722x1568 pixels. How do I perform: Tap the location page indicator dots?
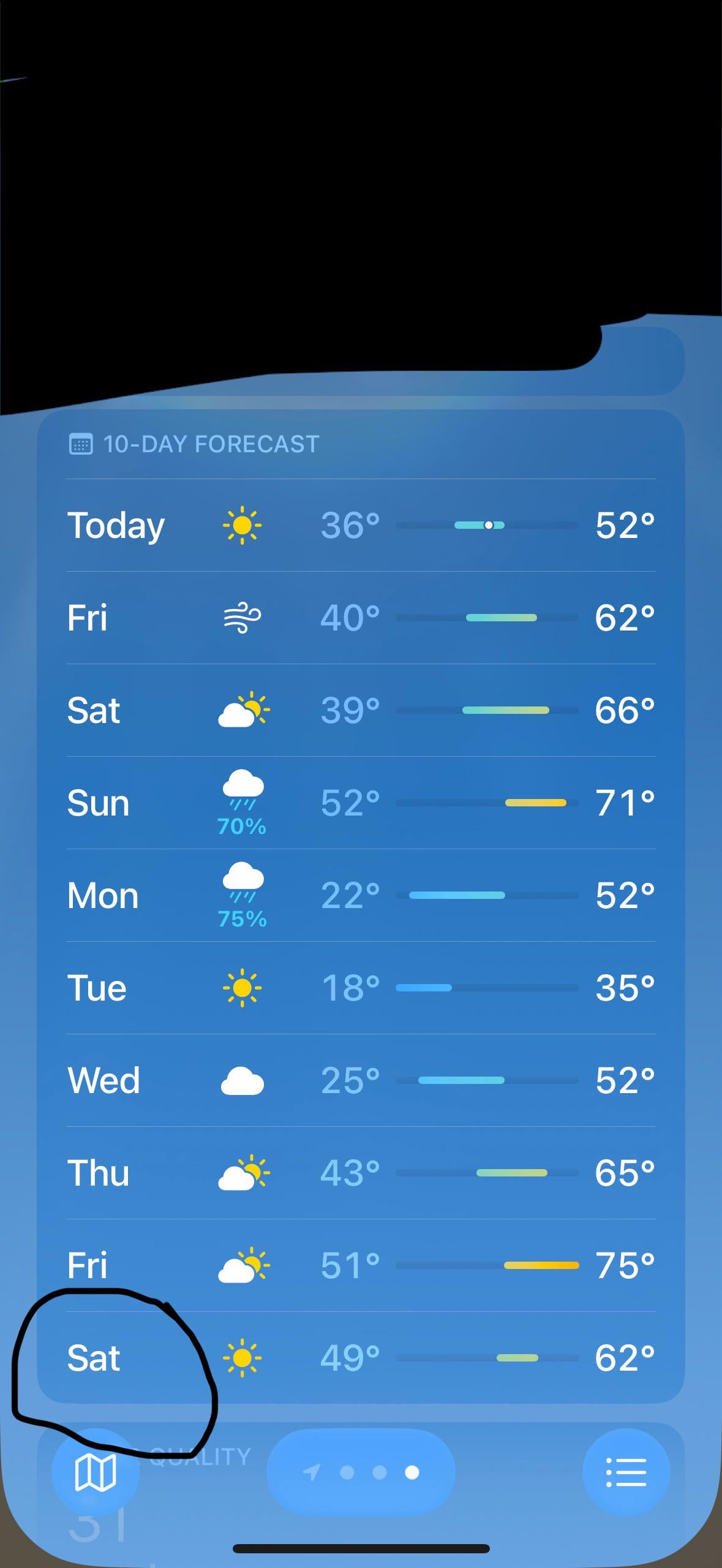(x=361, y=1472)
